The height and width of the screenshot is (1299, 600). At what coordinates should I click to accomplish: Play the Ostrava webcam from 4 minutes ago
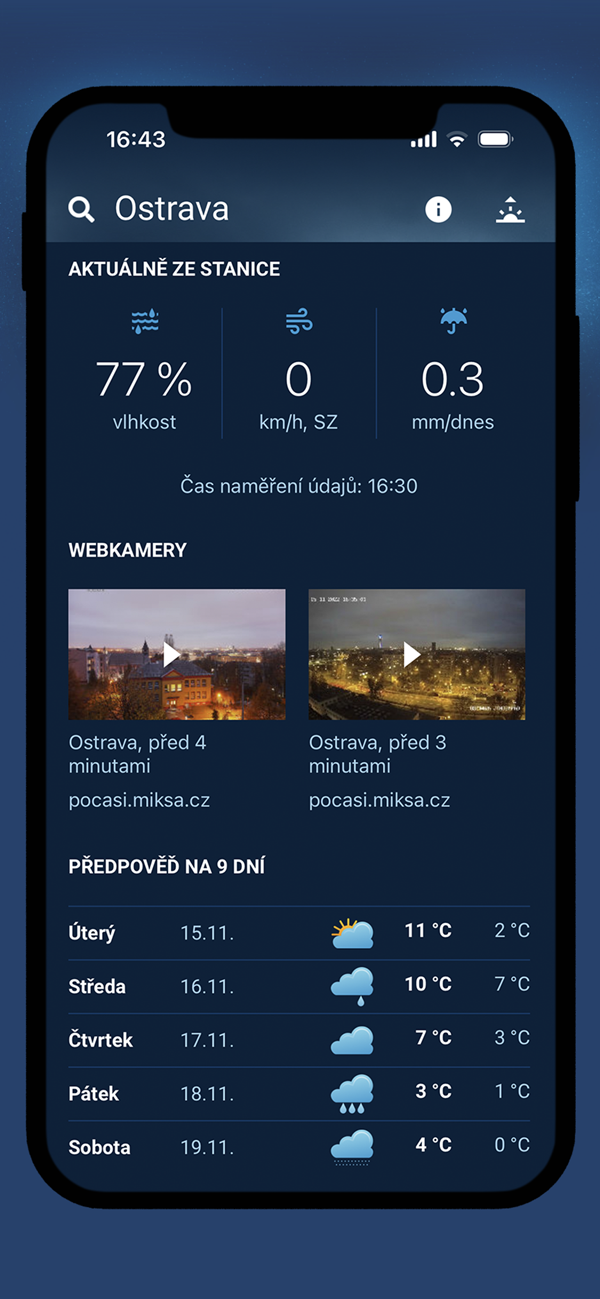pyautogui.click(x=176, y=654)
